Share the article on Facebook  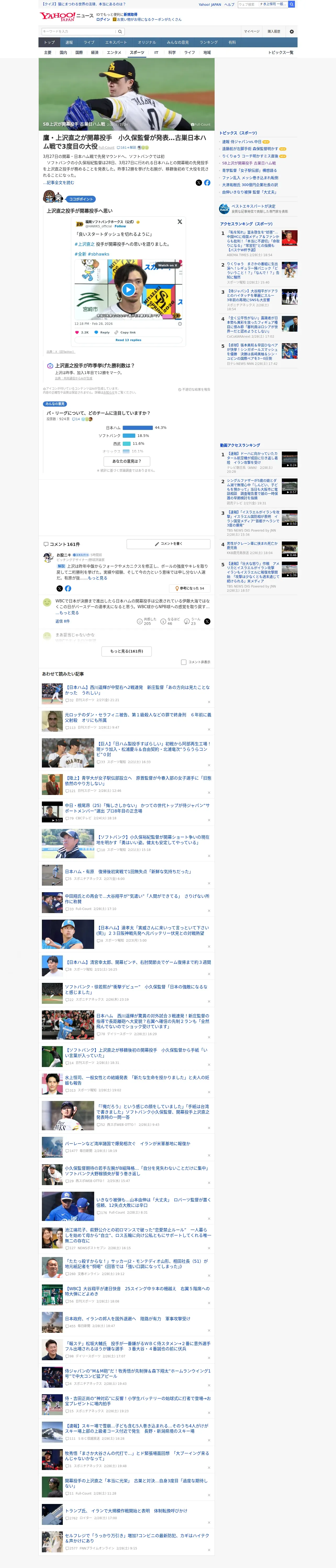tap(207, 183)
